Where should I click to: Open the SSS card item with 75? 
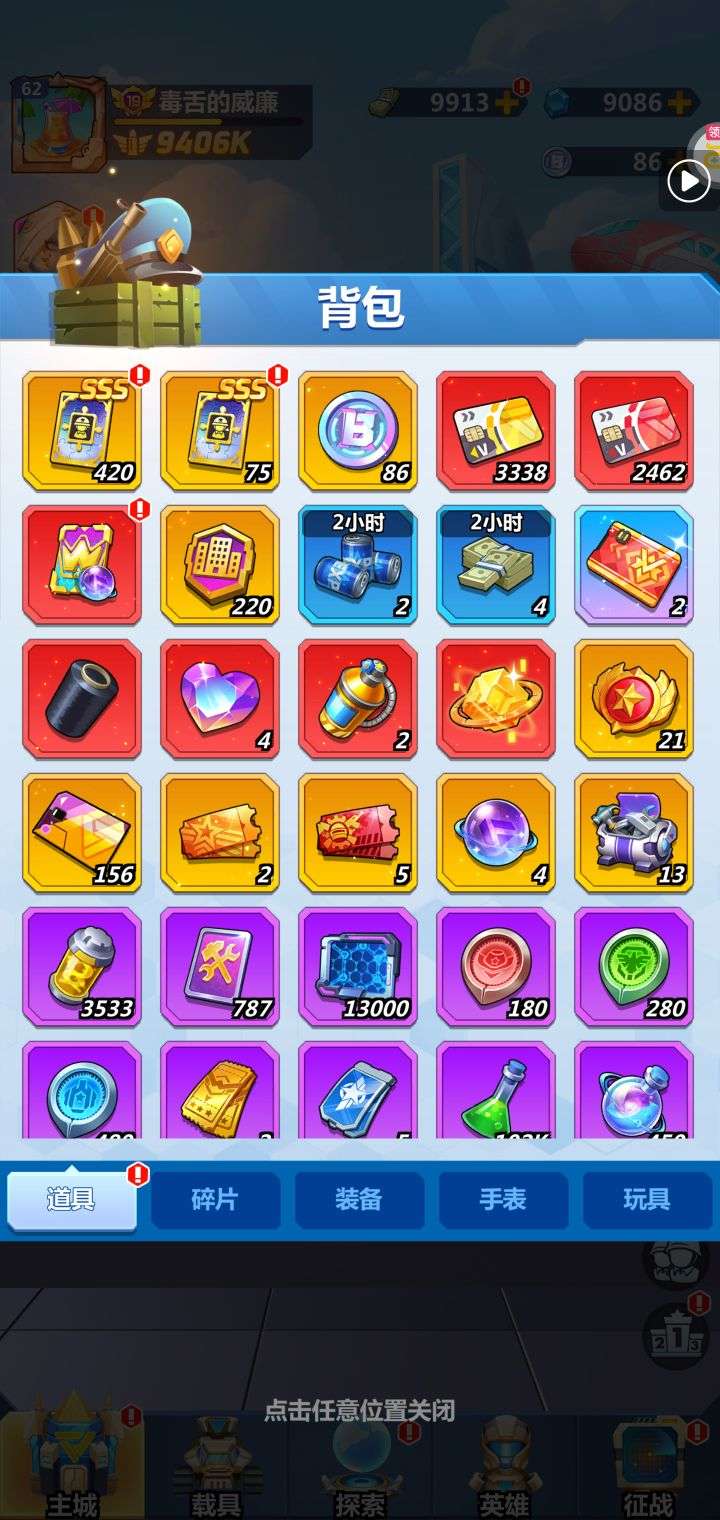pos(220,431)
